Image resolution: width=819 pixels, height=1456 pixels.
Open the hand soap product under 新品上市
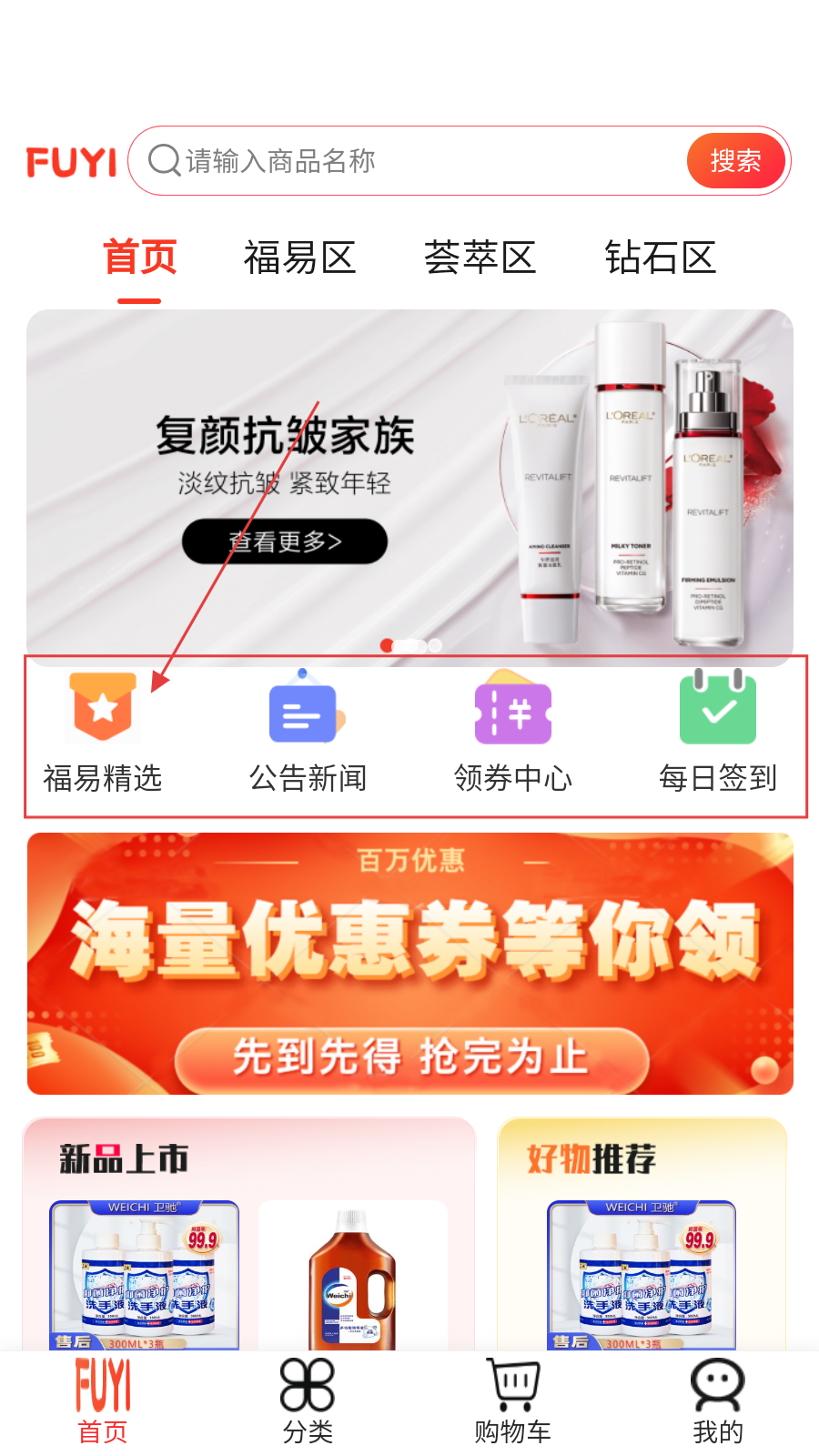tap(145, 1274)
